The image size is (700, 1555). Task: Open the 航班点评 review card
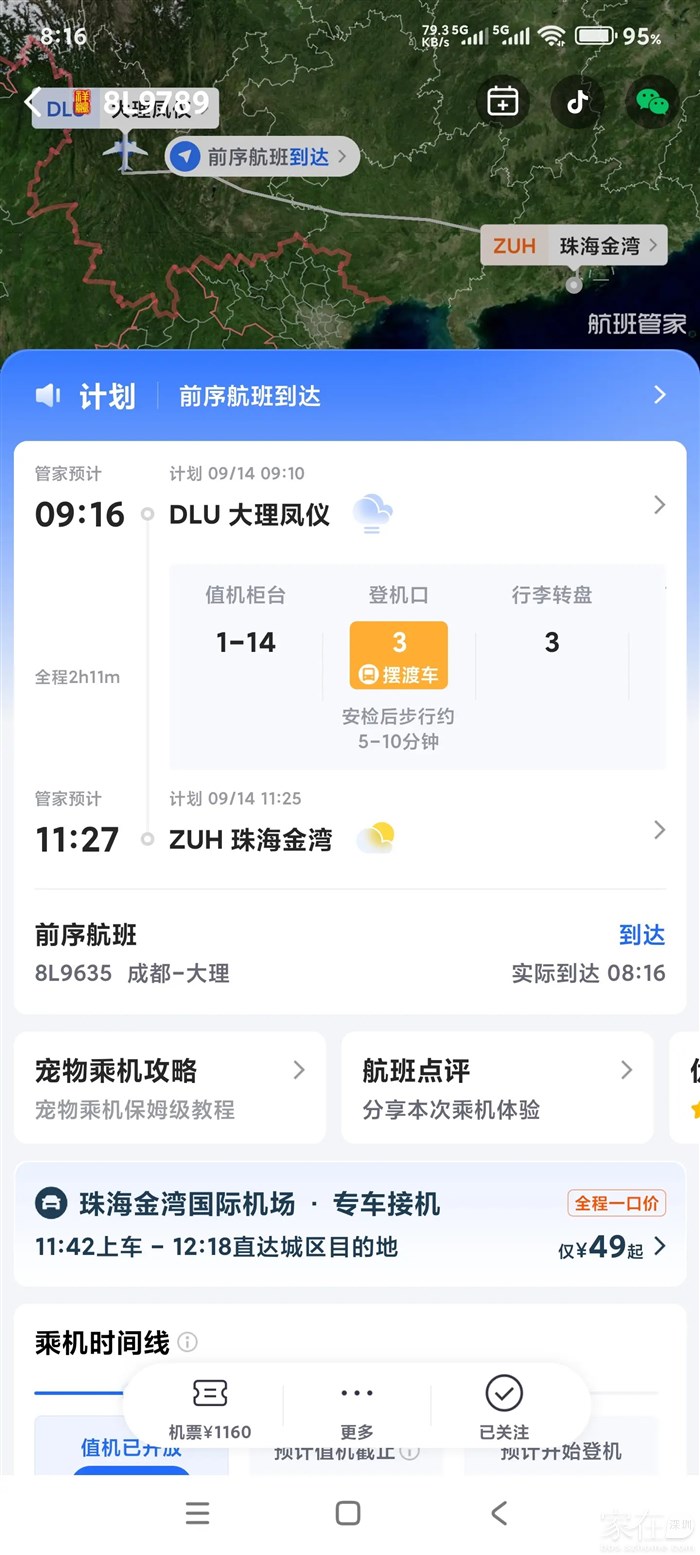click(497, 1087)
